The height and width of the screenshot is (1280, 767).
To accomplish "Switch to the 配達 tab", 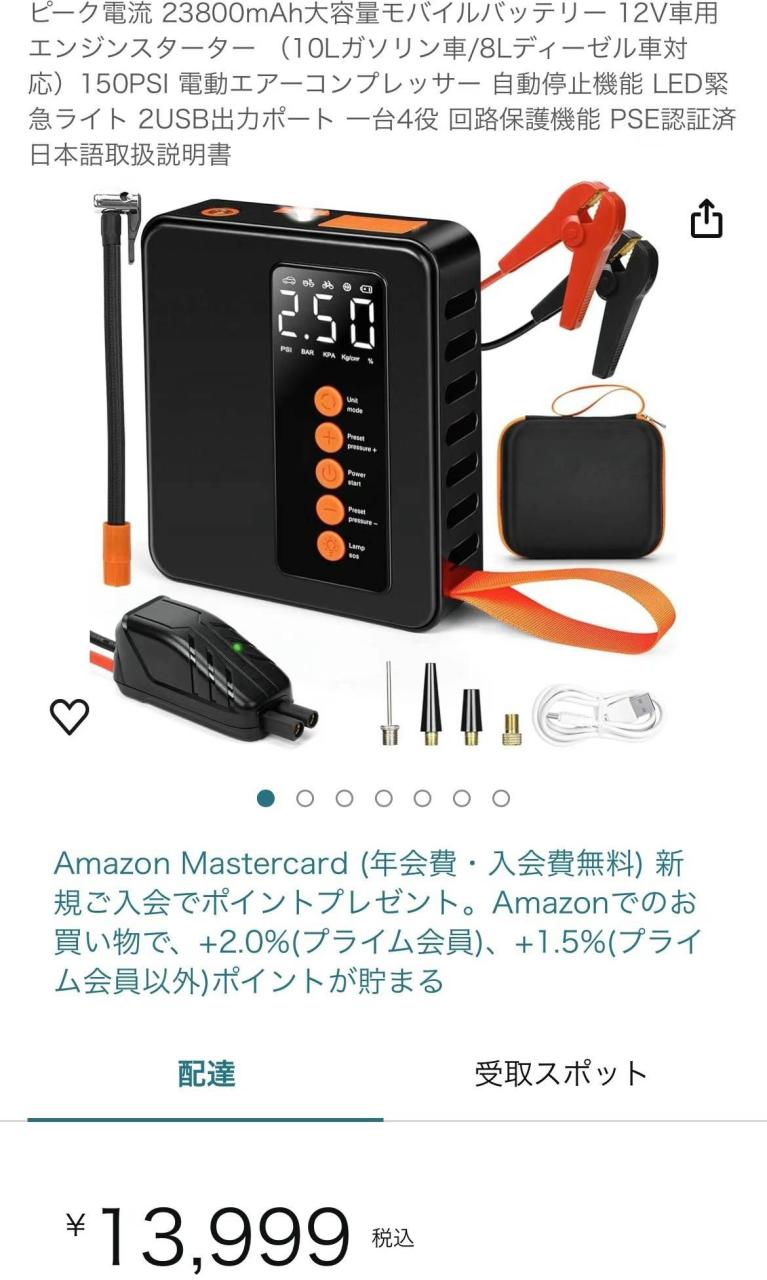I will [x=206, y=1074].
